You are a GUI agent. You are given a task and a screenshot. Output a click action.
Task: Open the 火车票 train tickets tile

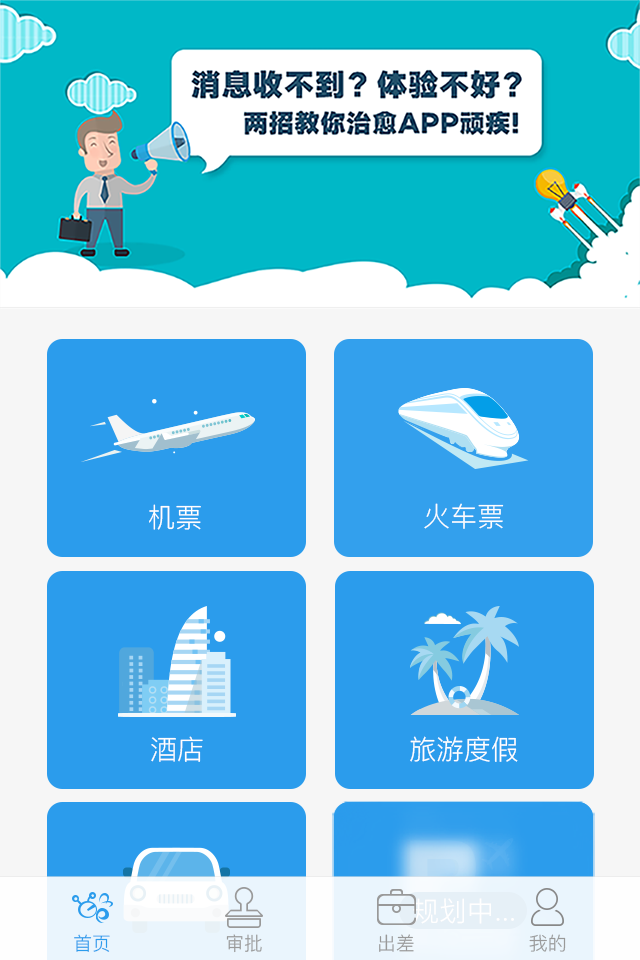(x=463, y=447)
